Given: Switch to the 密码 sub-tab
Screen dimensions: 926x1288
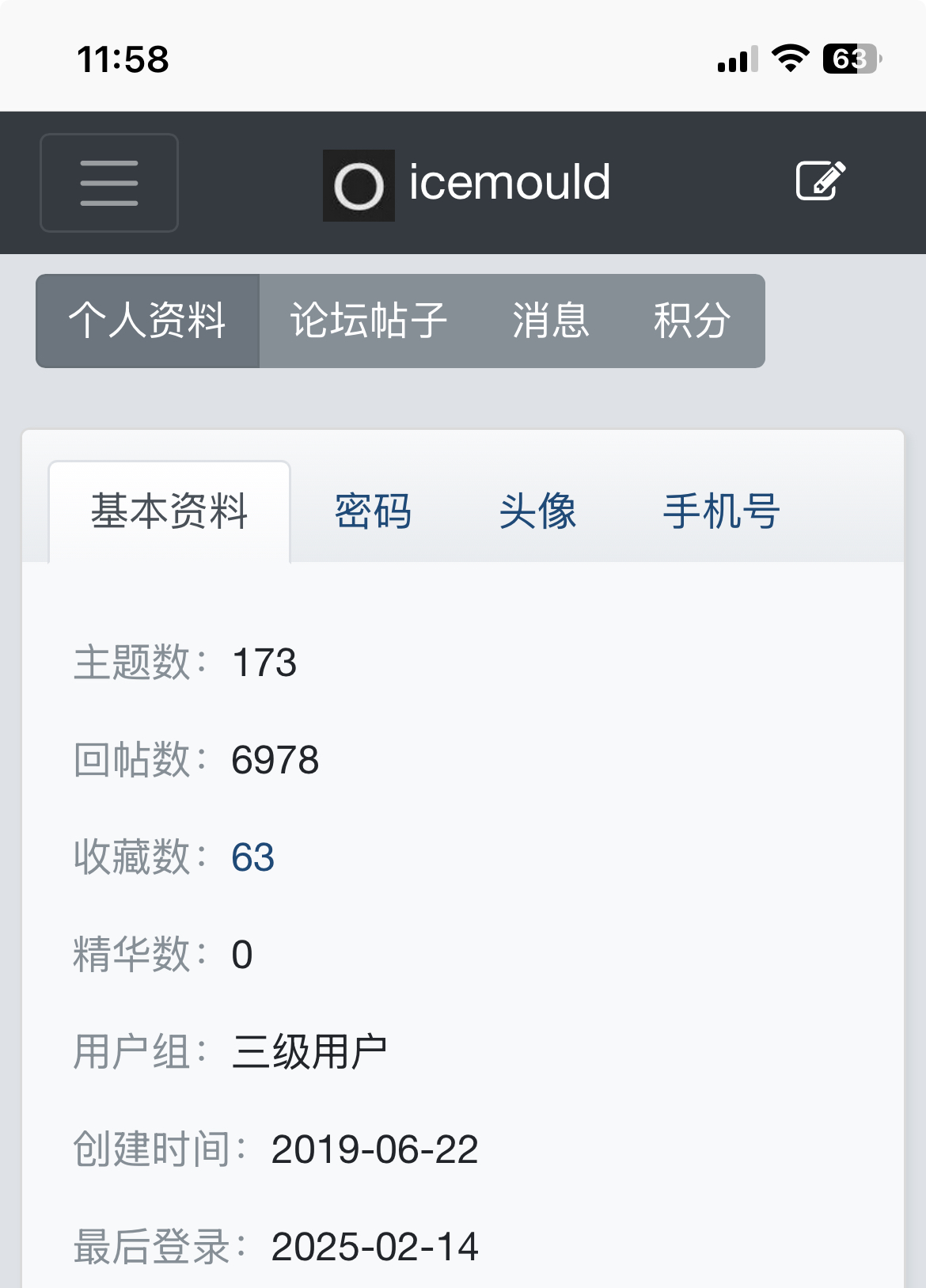Looking at the screenshot, I should point(373,511).
